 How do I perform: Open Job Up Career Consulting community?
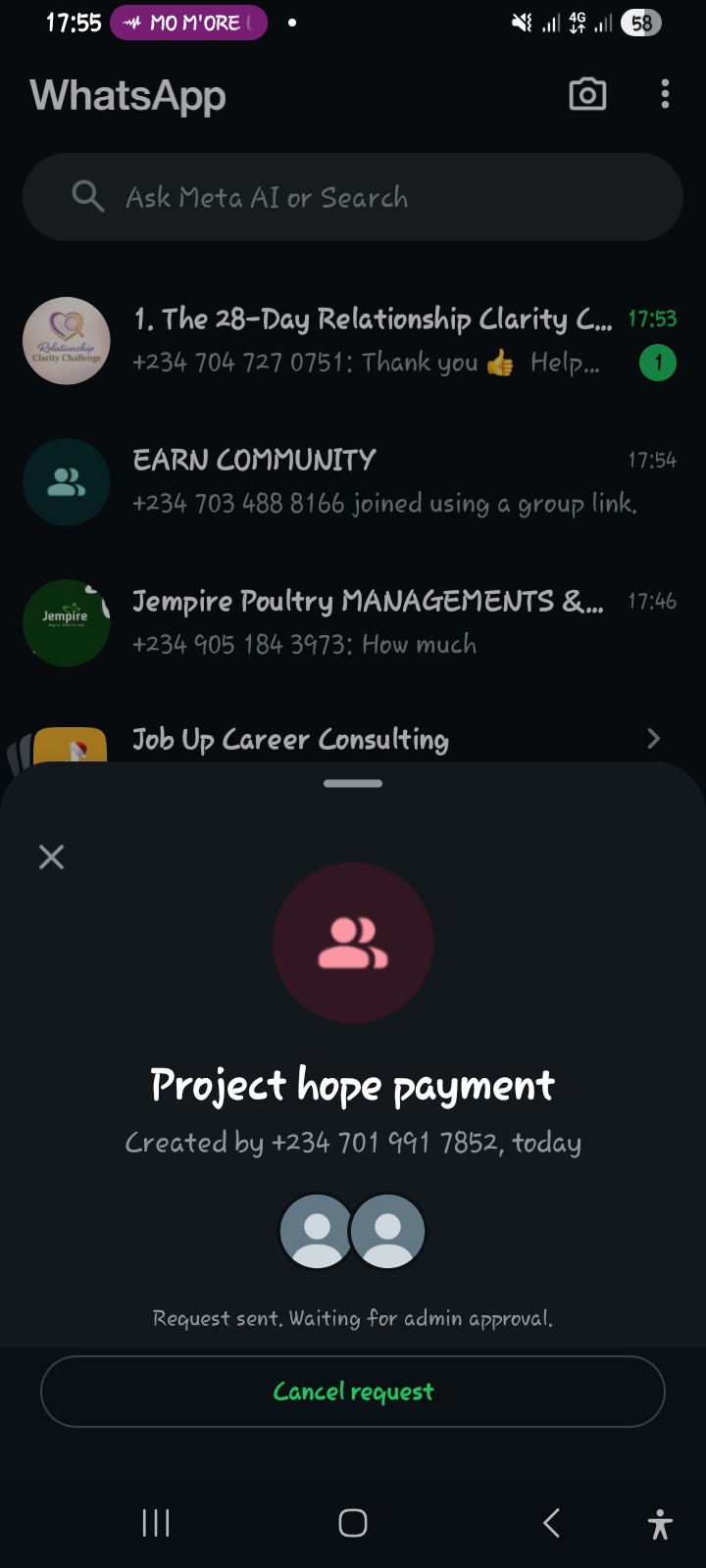coord(373,739)
